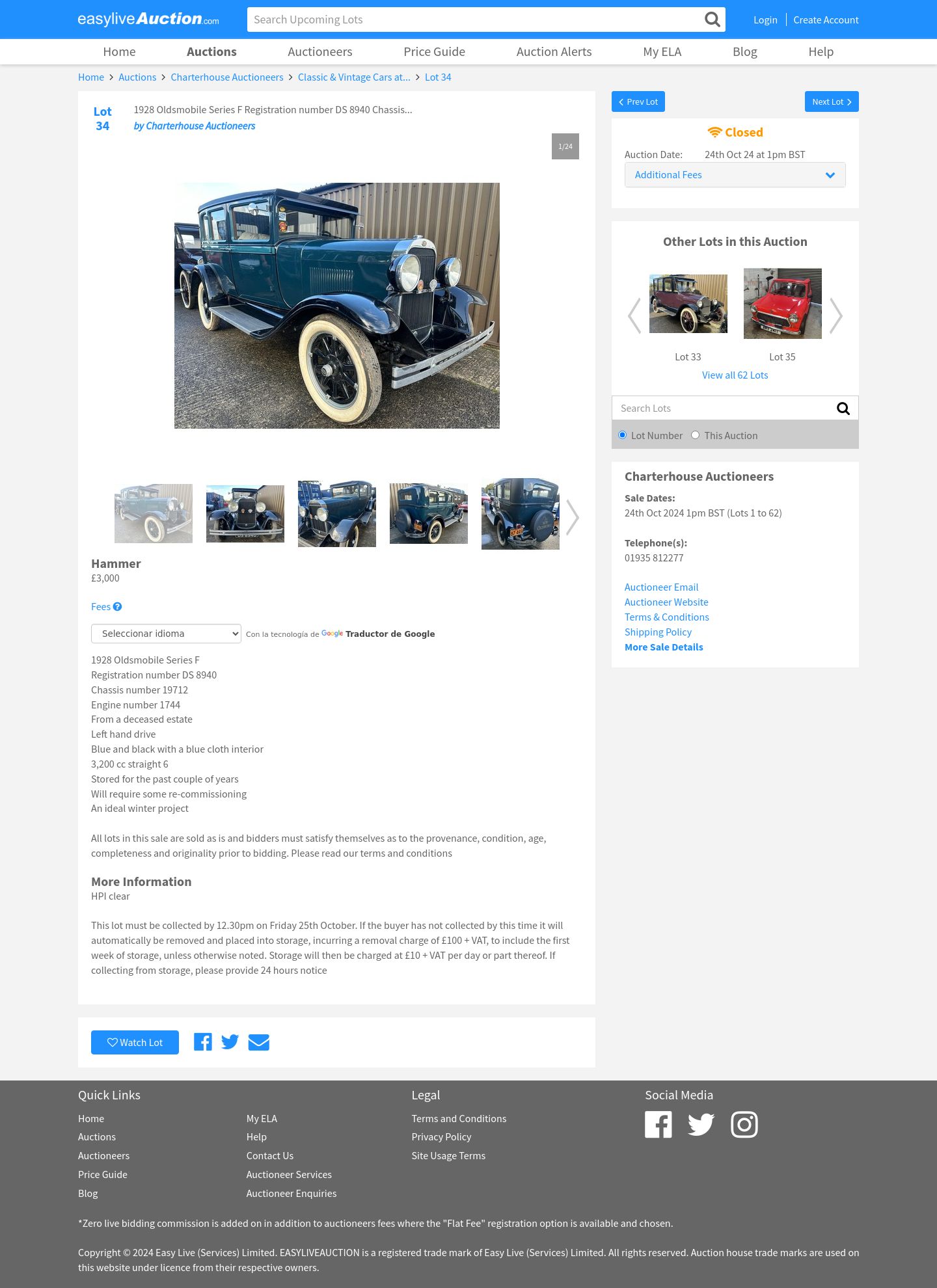Open More Sale Details link
Image resolution: width=937 pixels, height=1288 pixels.
(x=664, y=647)
